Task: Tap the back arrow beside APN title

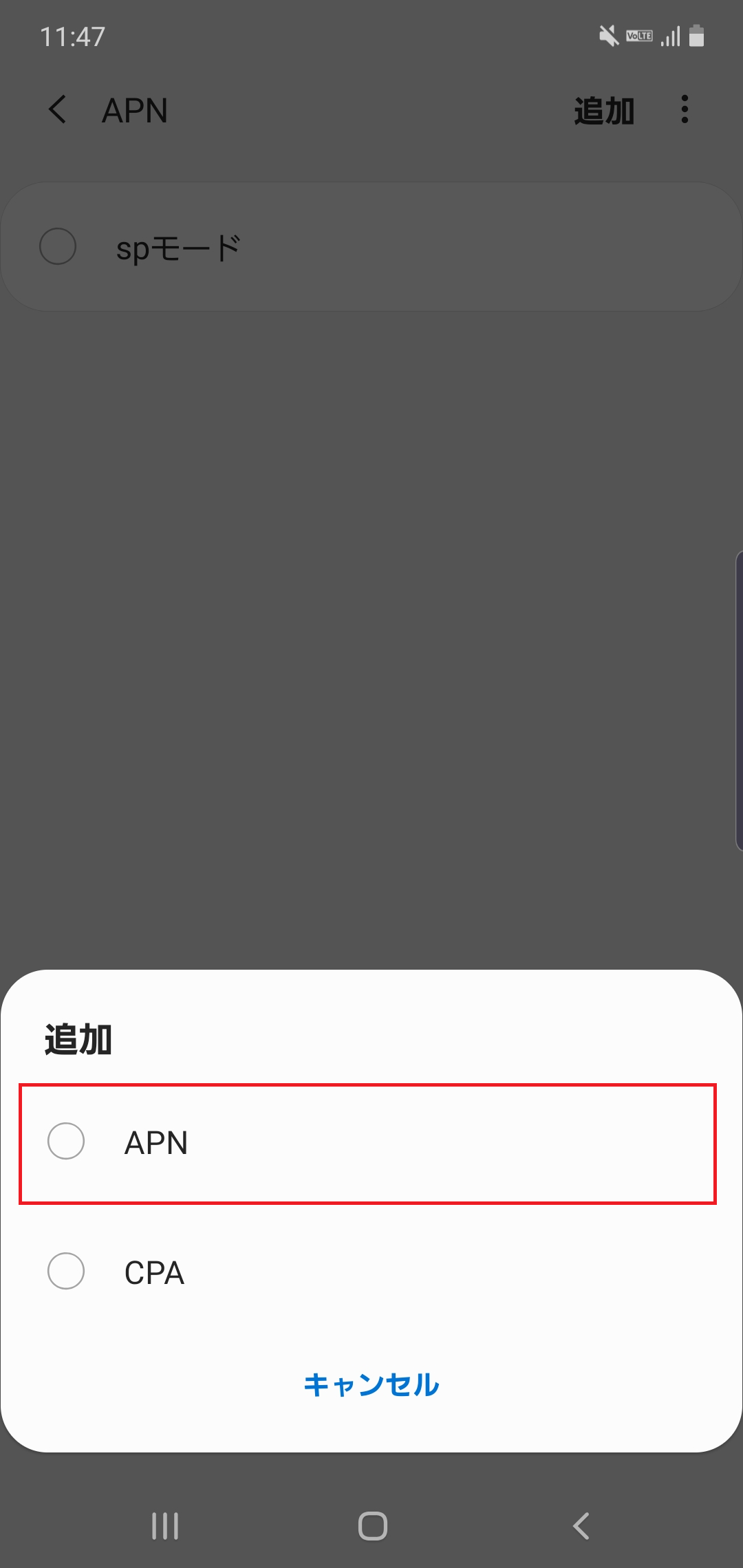Action: tap(58, 110)
